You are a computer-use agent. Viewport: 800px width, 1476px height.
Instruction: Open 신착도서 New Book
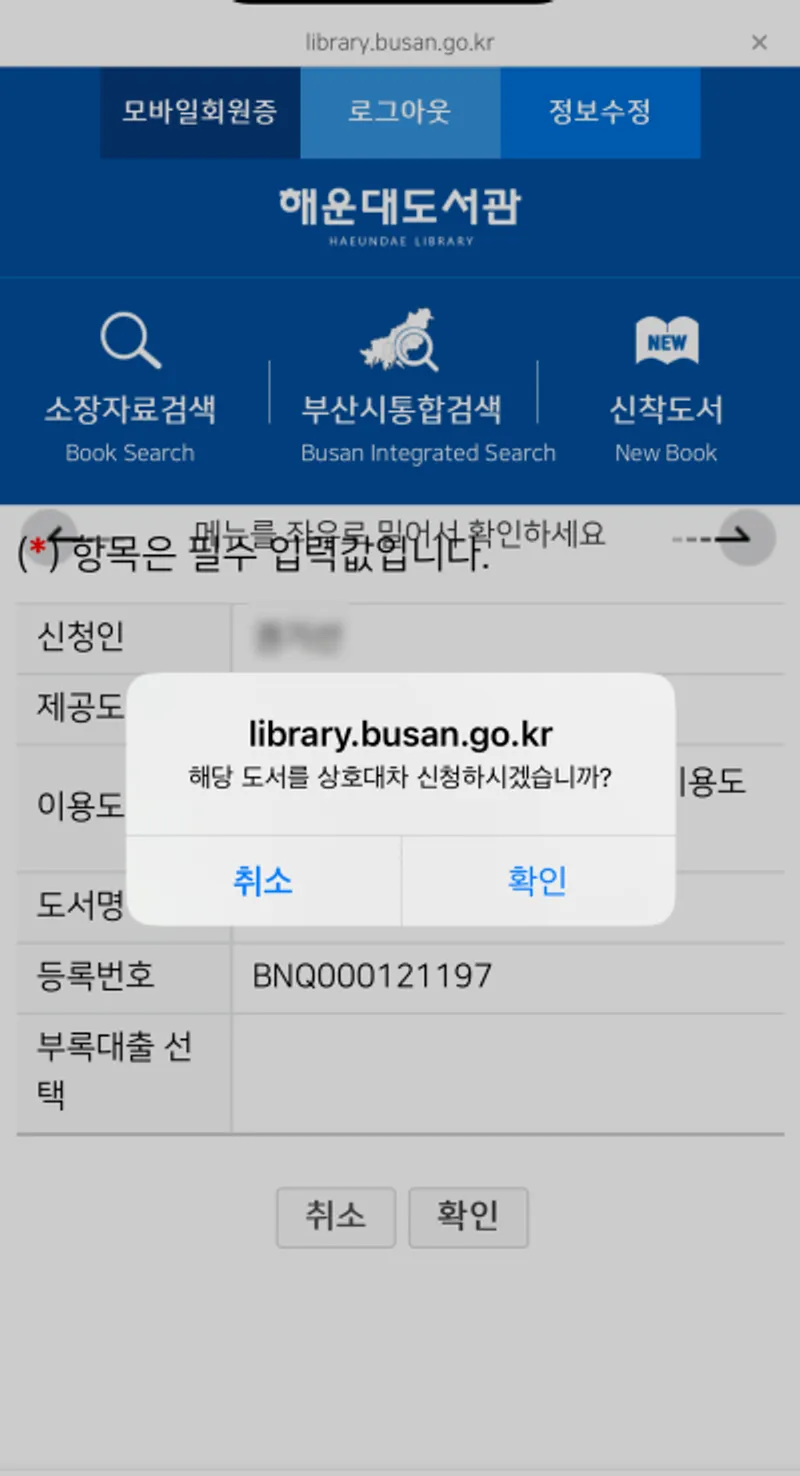tap(666, 390)
